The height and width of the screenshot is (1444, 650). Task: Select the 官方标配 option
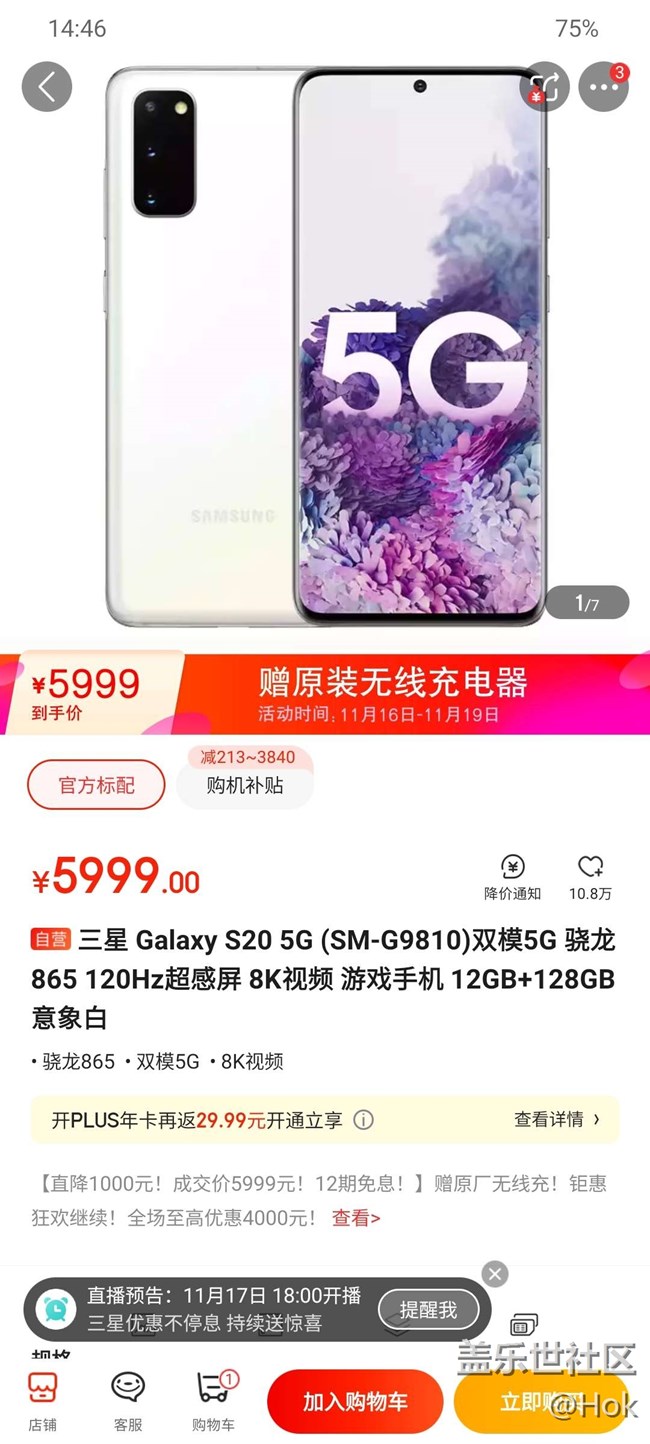[96, 785]
